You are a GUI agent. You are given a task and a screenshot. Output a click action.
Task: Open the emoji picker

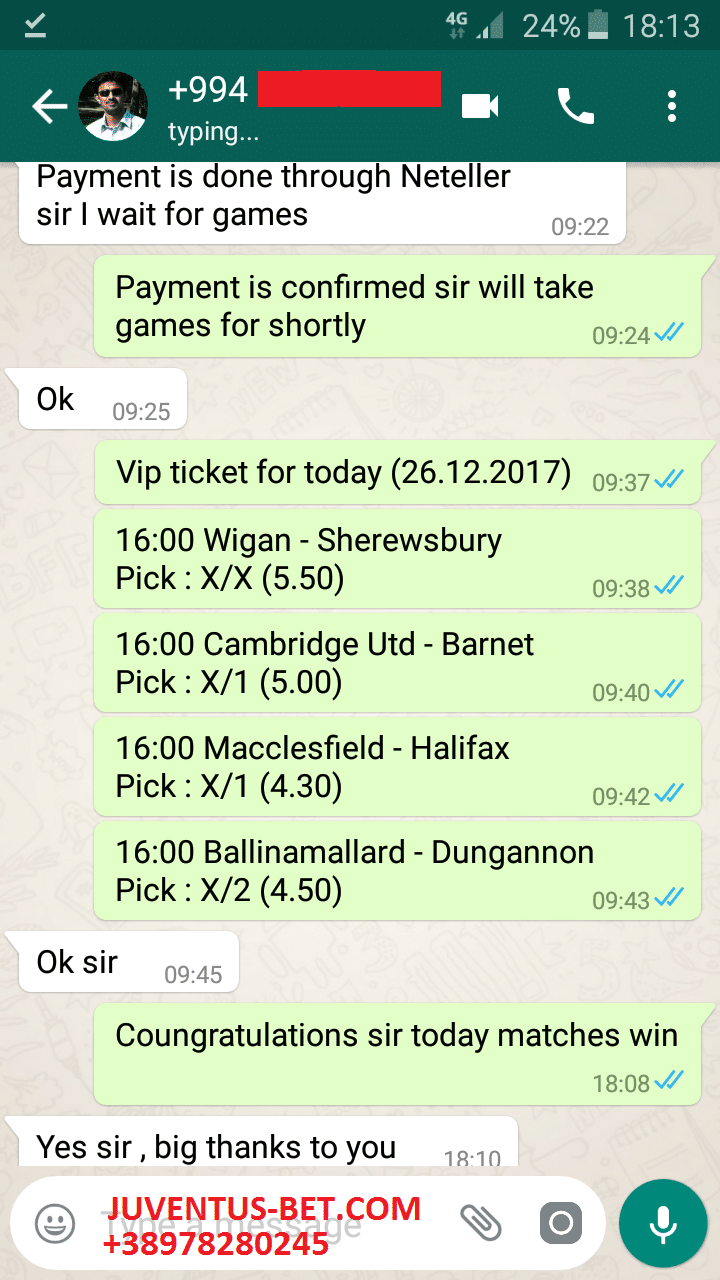[x=55, y=1223]
